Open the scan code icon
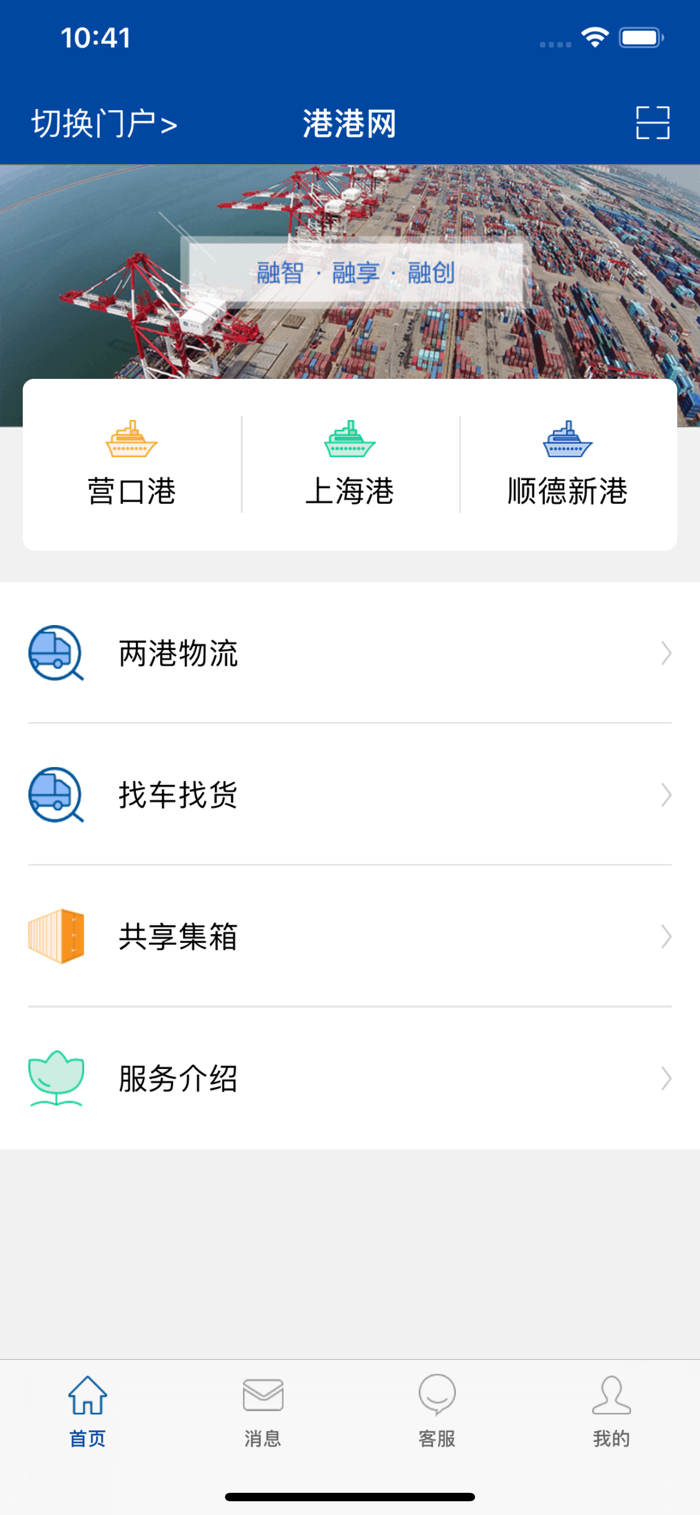 (x=652, y=123)
